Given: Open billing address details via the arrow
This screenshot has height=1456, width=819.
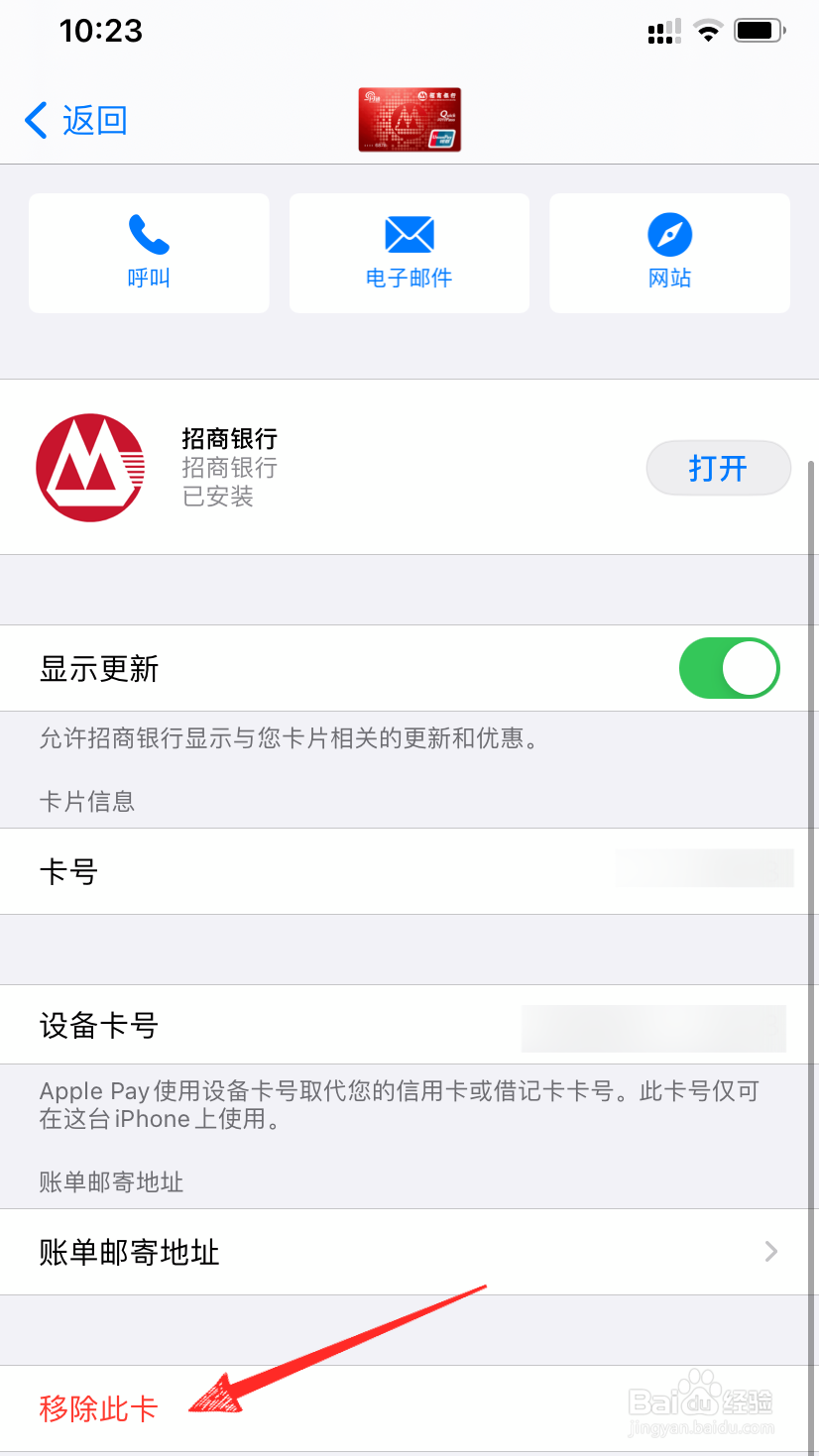Looking at the screenshot, I should coord(771,1252).
